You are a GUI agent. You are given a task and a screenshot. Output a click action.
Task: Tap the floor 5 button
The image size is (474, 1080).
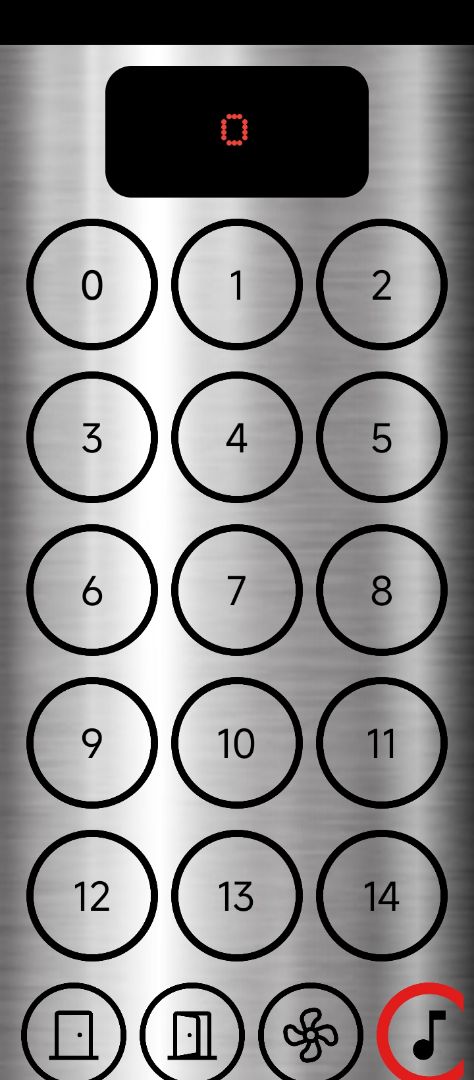tap(382, 437)
